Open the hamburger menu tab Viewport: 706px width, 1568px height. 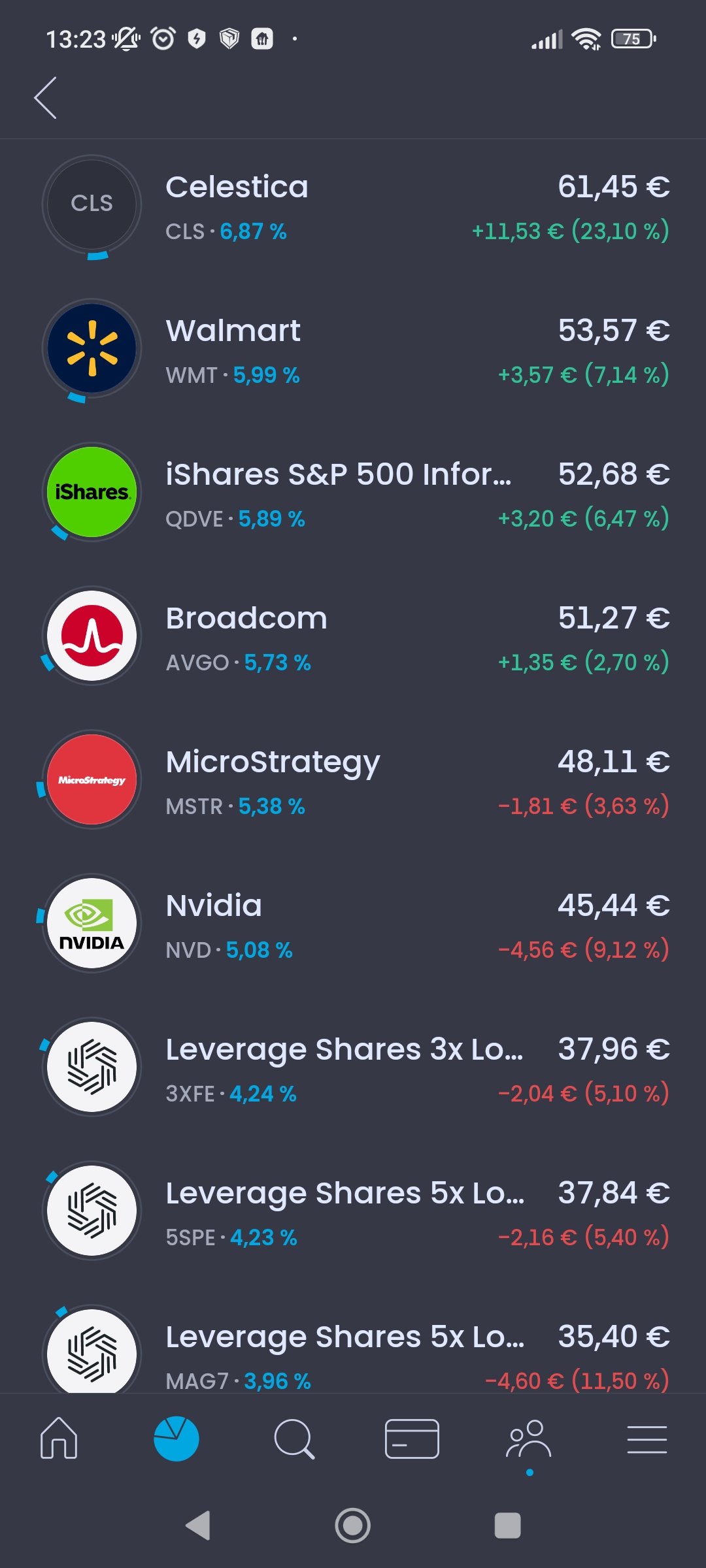click(x=647, y=1439)
